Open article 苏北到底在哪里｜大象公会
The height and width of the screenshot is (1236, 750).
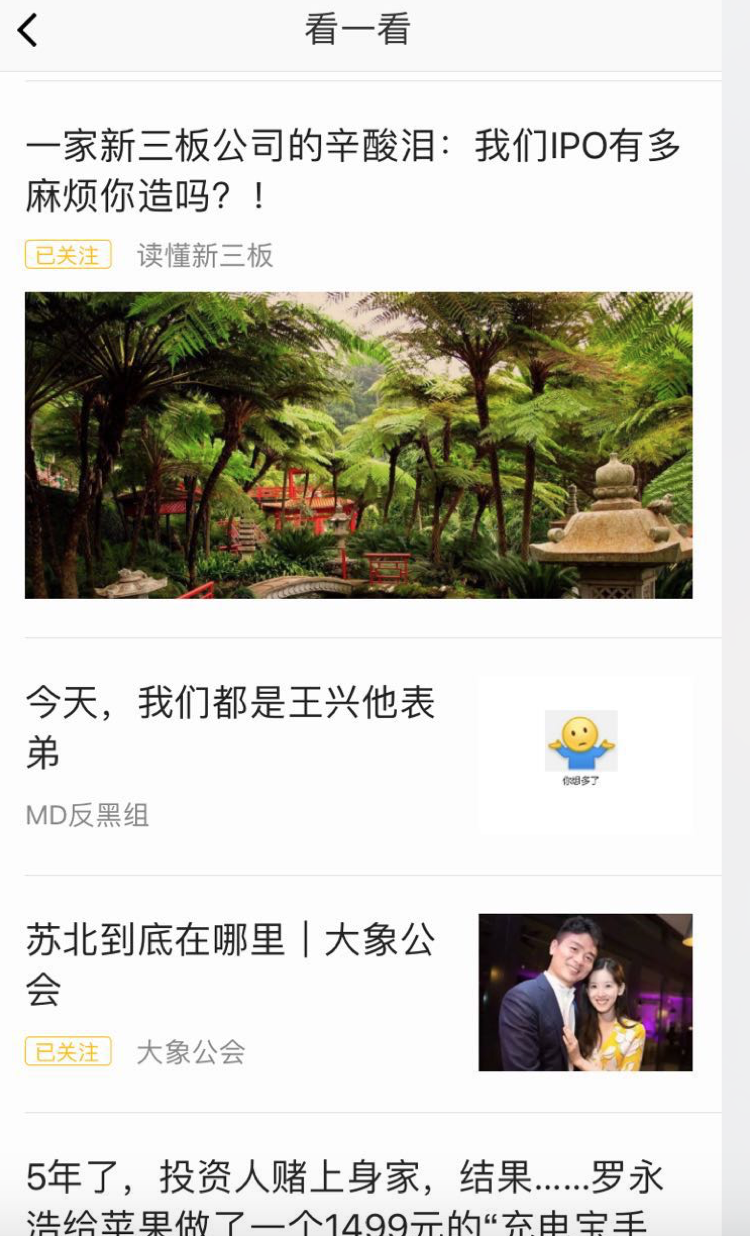[x=230, y=964]
